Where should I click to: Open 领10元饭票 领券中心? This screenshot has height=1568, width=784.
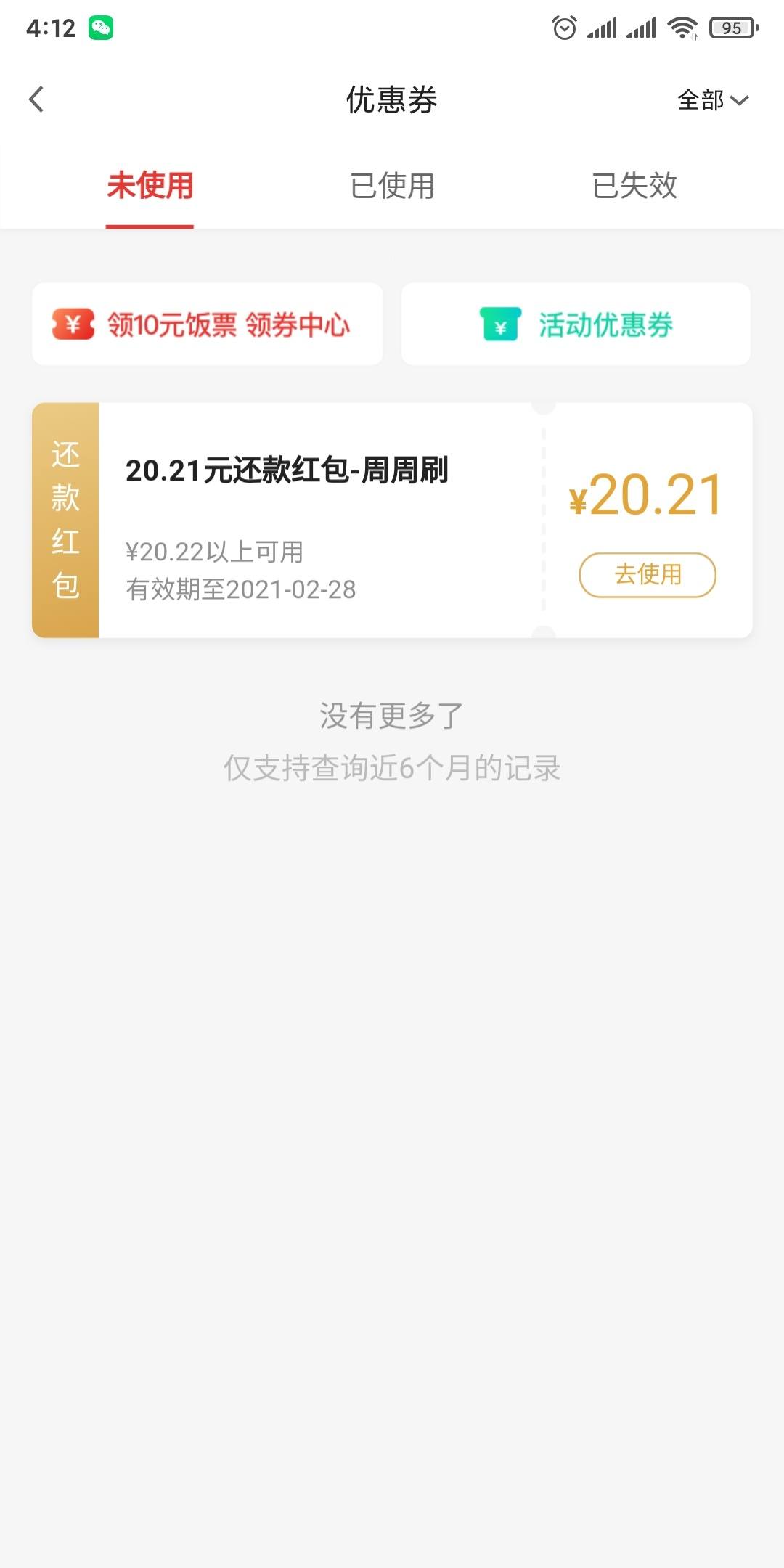click(208, 324)
